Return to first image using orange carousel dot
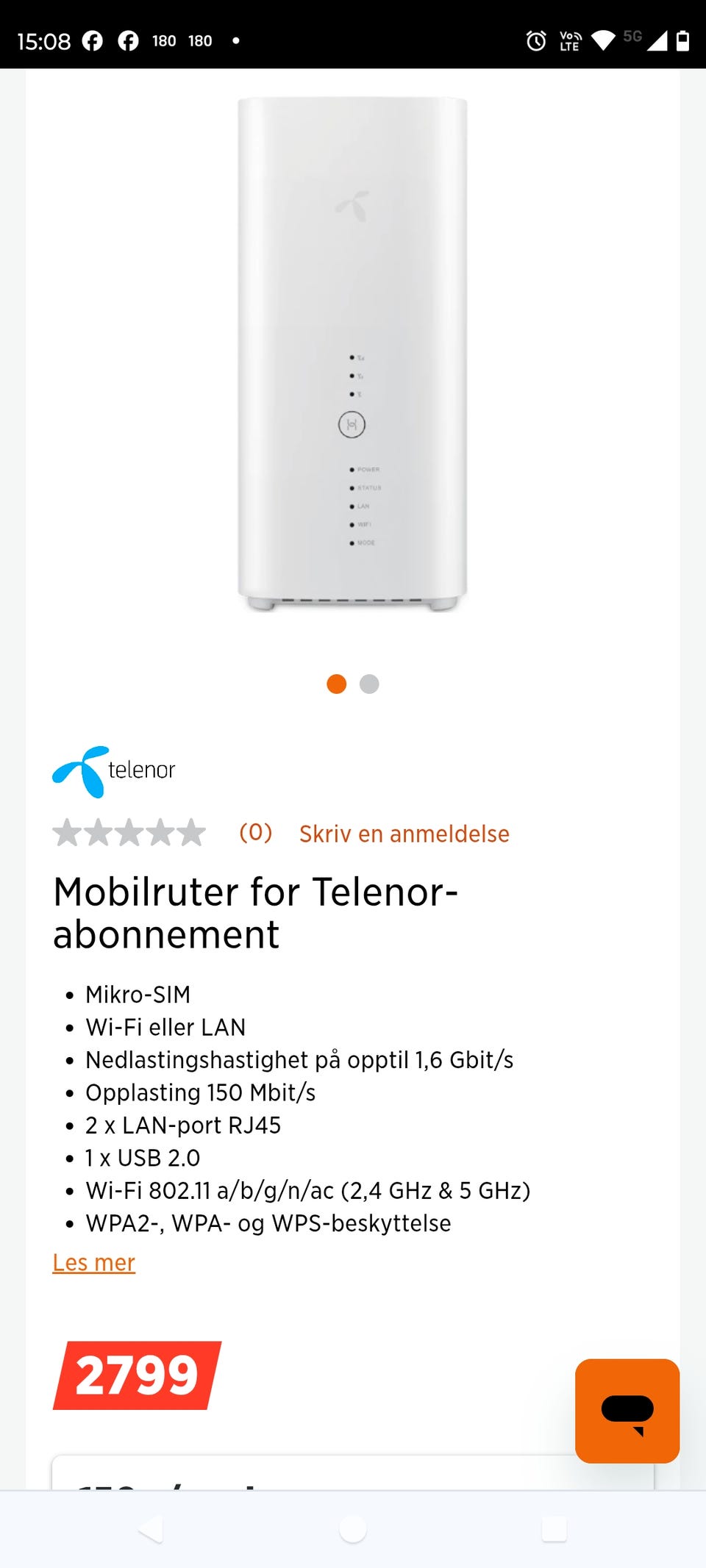Image resolution: width=706 pixels, height=1568 pixels. pos(338,684)
